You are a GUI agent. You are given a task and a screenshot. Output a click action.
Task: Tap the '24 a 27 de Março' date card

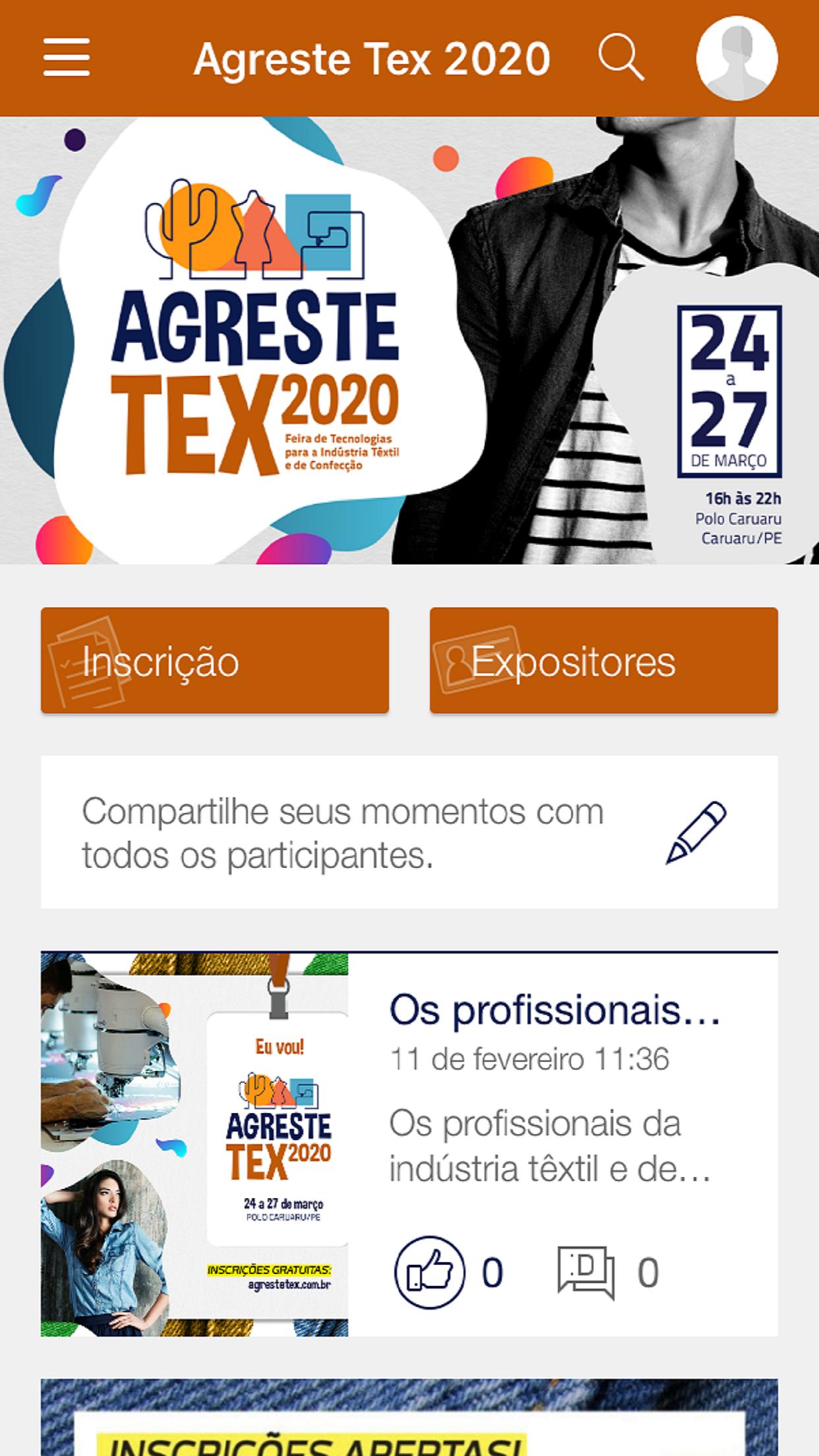(729, 394)
